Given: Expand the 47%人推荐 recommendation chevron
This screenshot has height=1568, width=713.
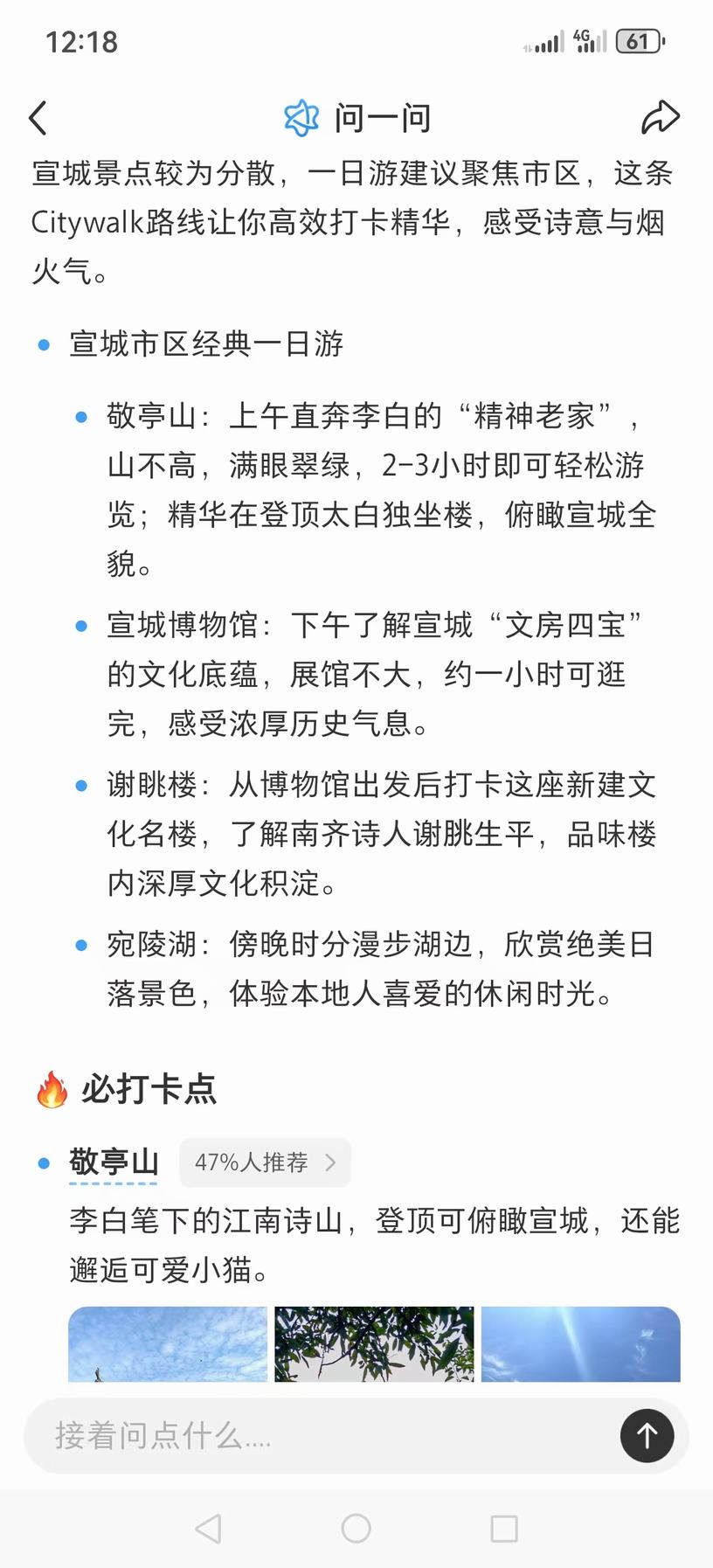Looking at the screenshot, I should [x=330, y=1162].
